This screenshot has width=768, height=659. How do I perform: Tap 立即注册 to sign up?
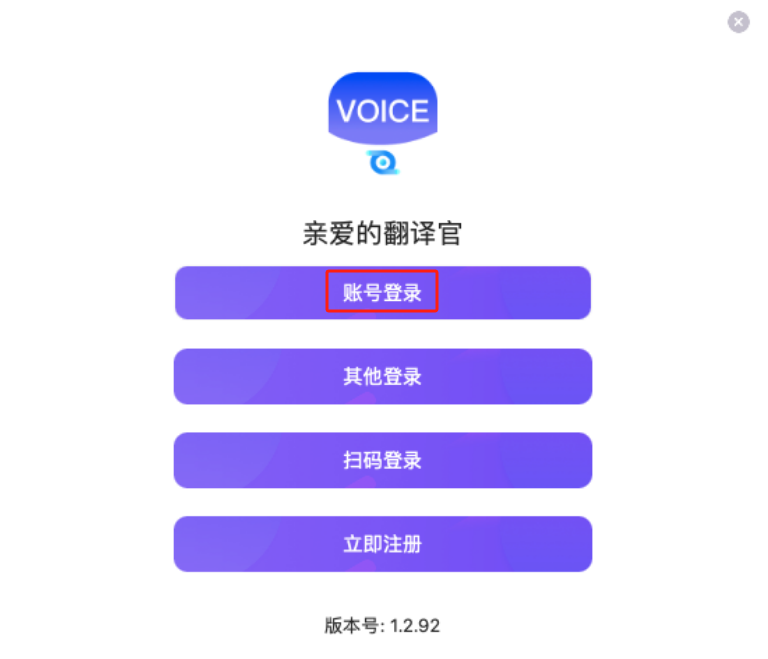coord(382,544)
